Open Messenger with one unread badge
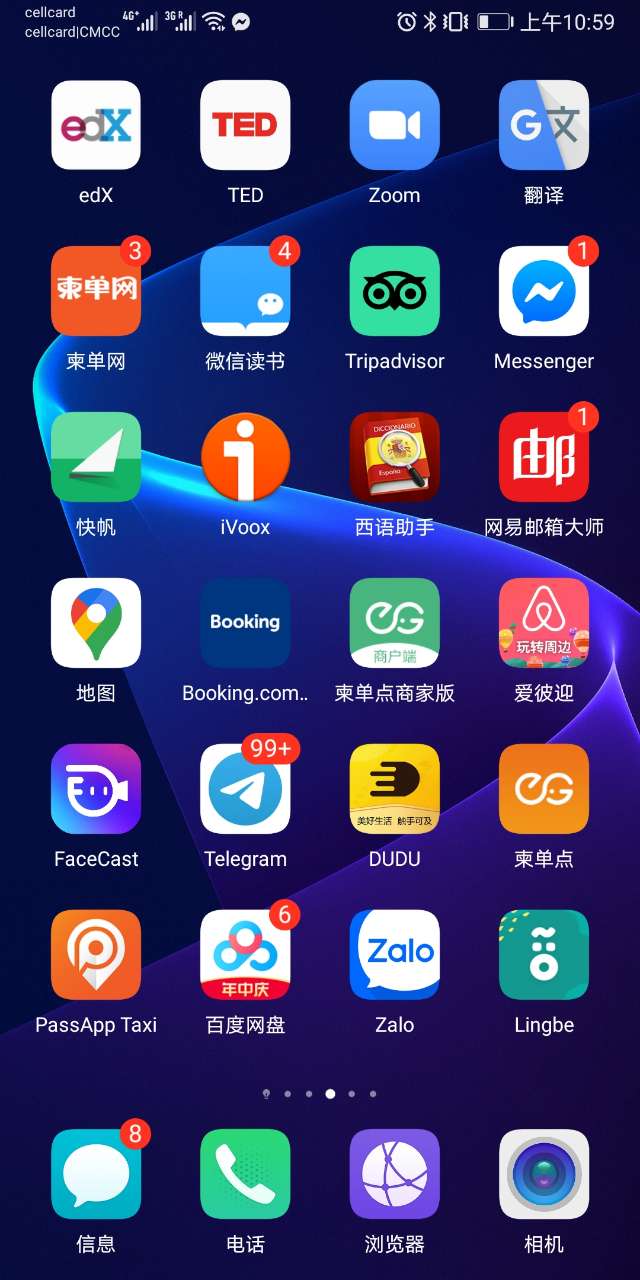 tap(543, 292)
